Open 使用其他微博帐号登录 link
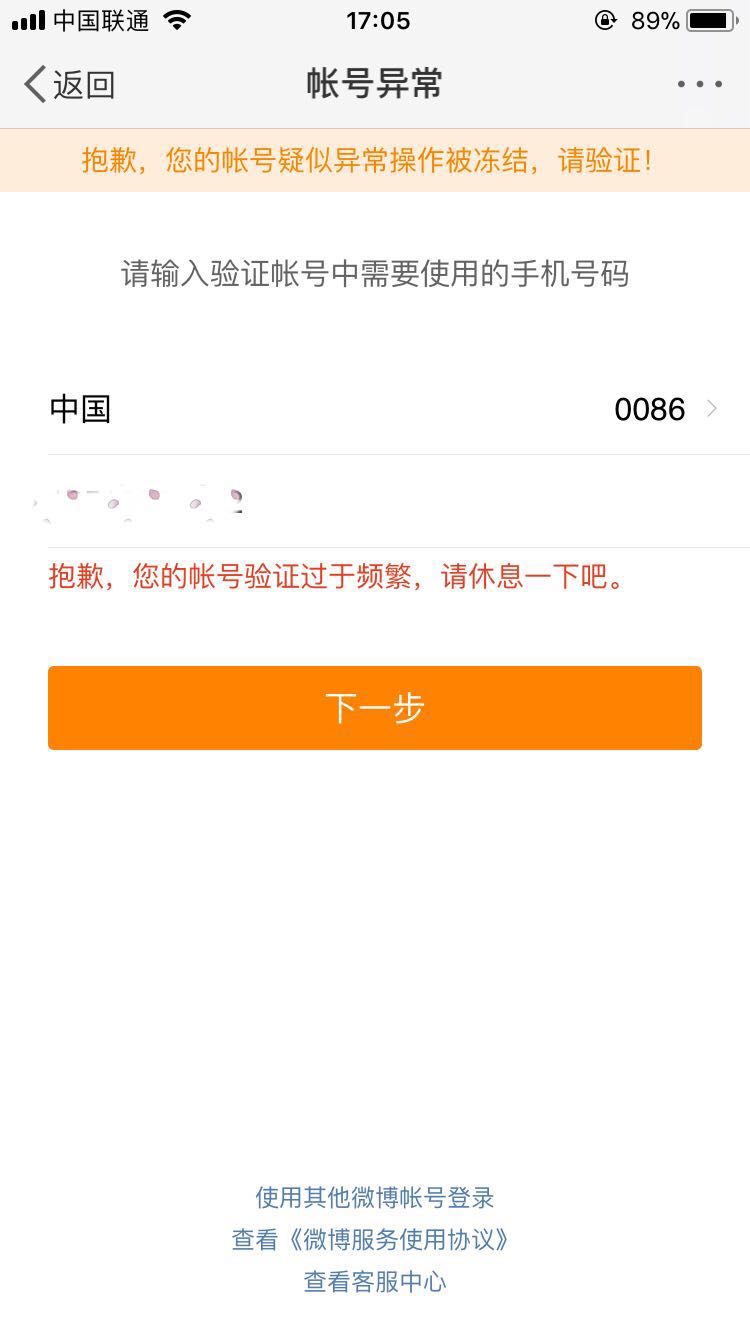This screenshot has height=1334, width=750. click(x=375, y=1197)
